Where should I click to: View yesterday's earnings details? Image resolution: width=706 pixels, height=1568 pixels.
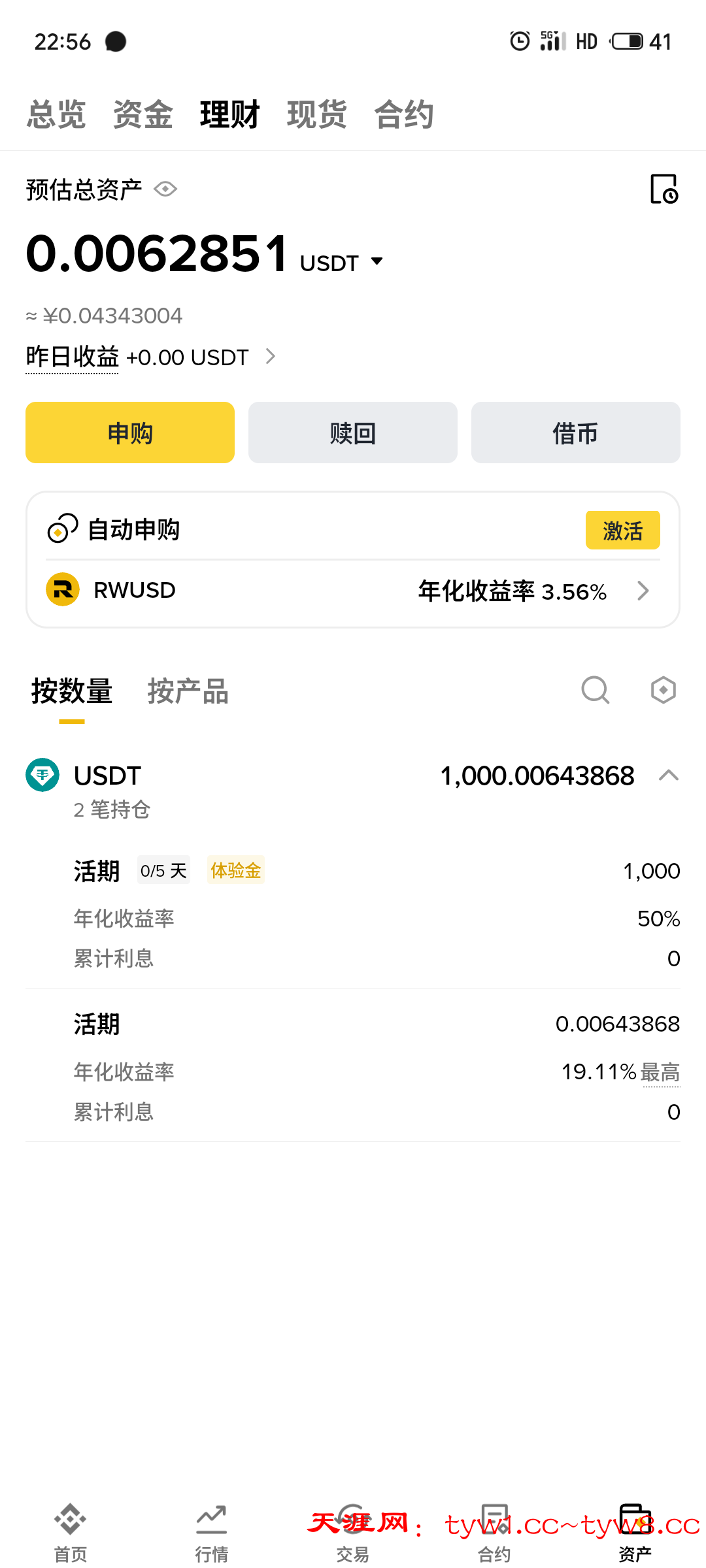tap(271, 357)
